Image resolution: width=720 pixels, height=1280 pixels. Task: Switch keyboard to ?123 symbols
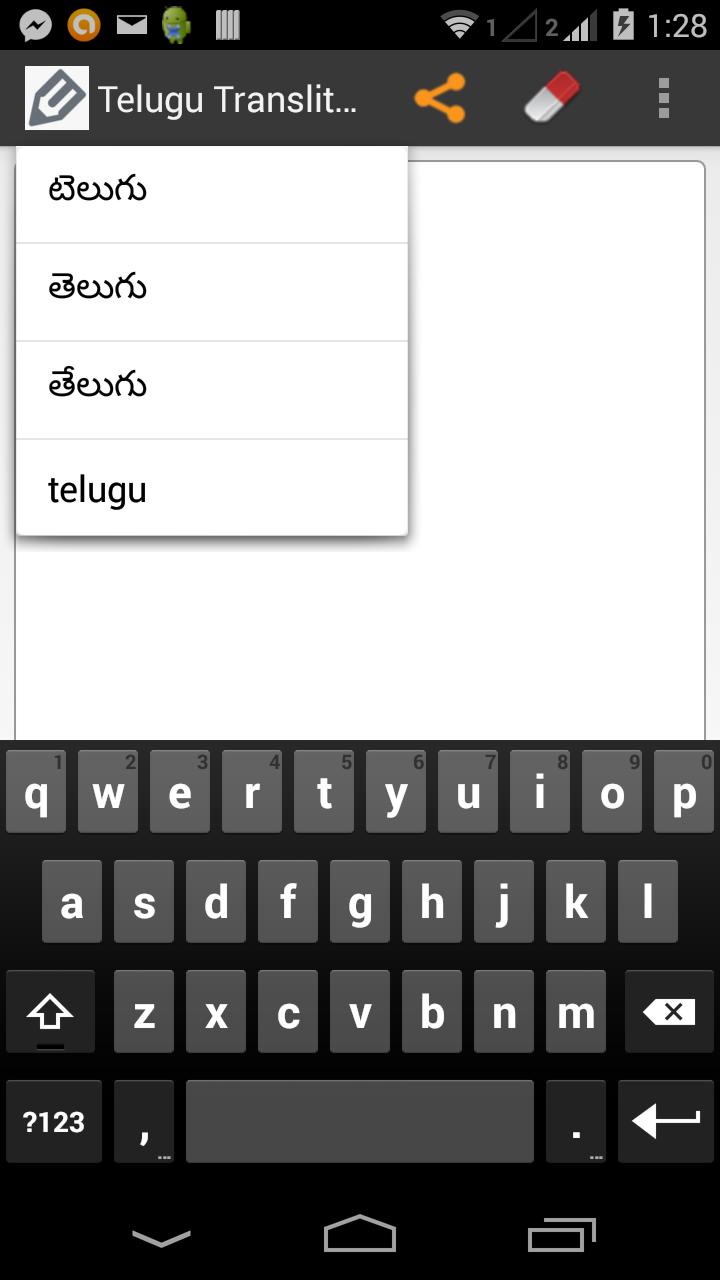[54, 1122]
